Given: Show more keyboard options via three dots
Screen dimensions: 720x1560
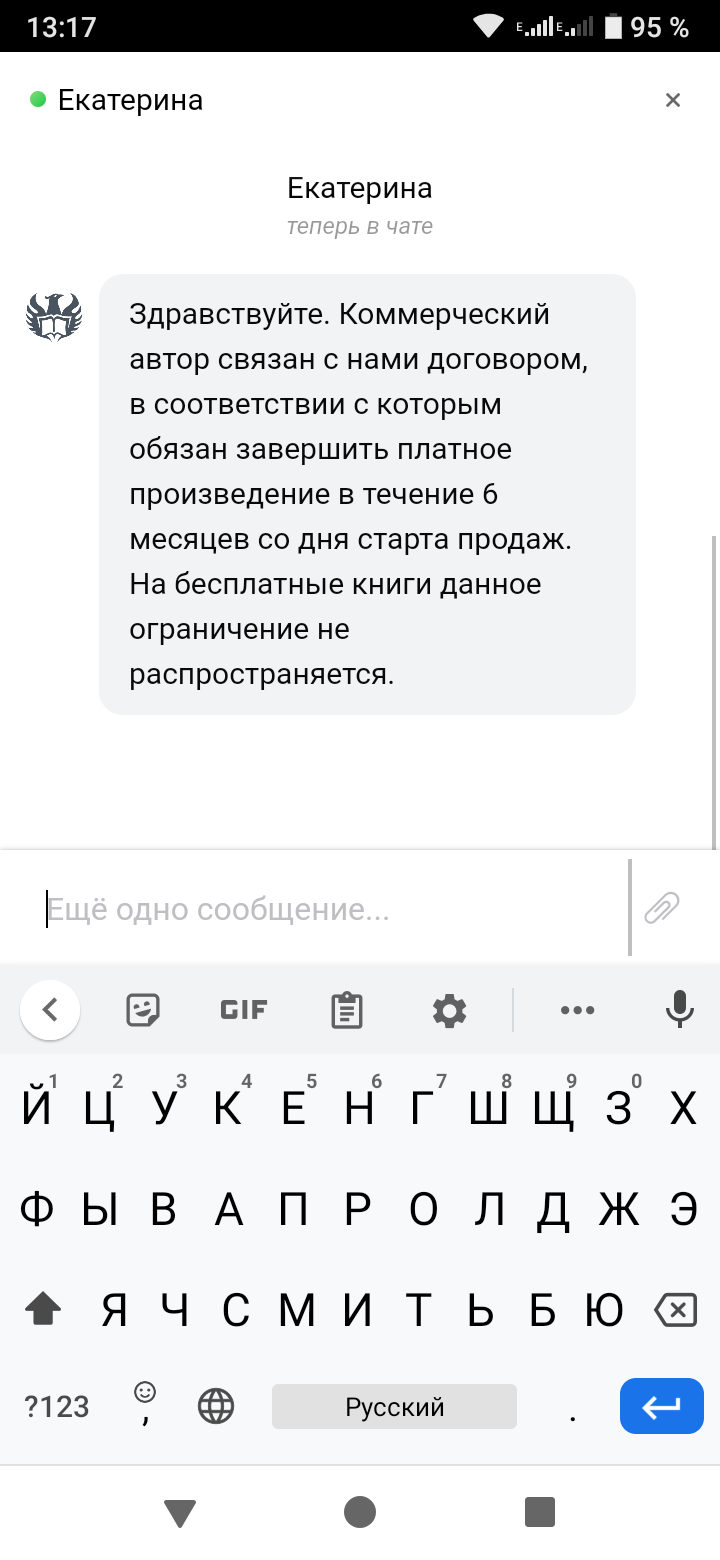Looking at the screenshot, I should [x=577, y=1010].
